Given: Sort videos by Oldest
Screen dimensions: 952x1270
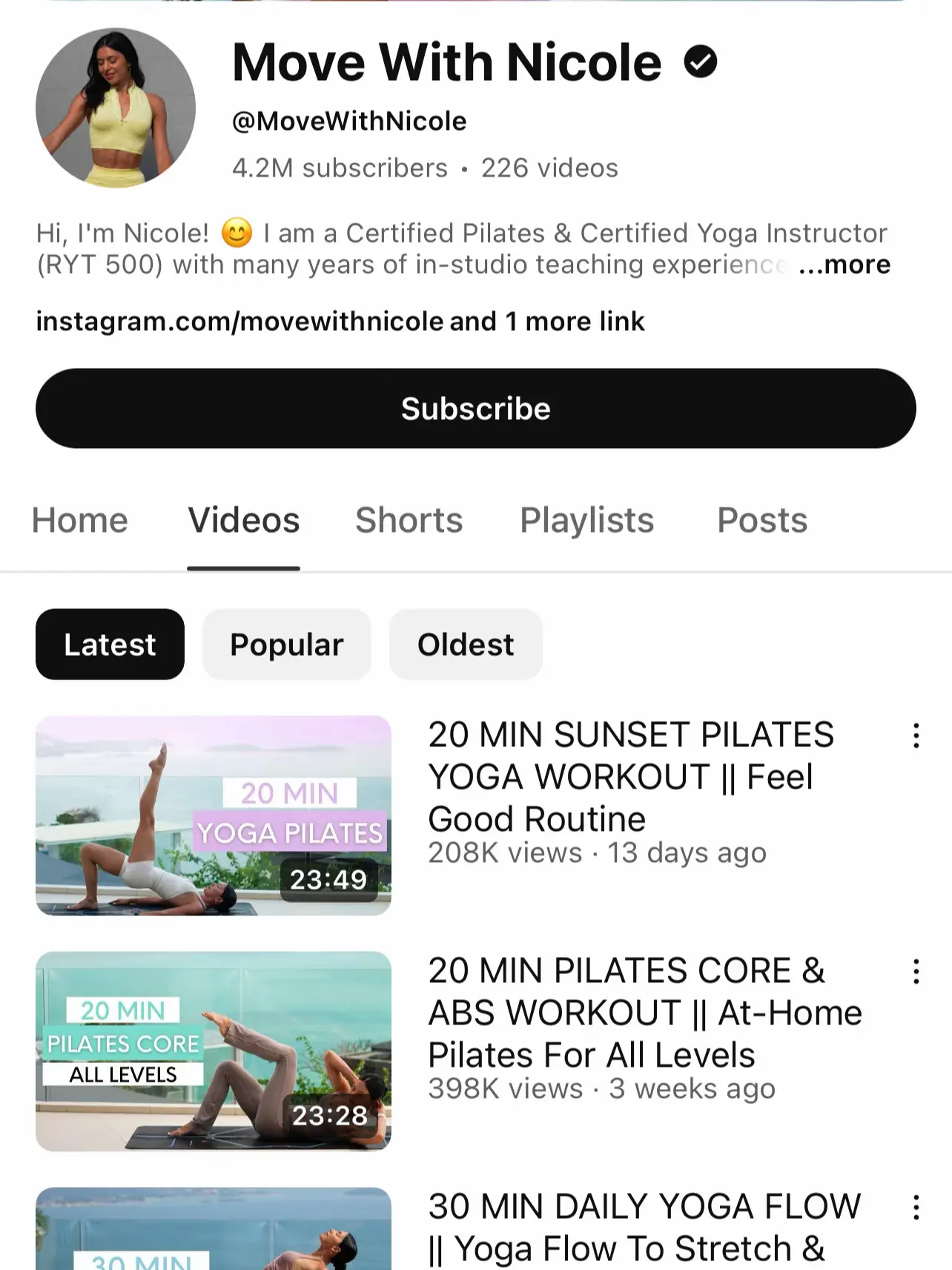Looking at the screenshot, I should click(465, 645).
